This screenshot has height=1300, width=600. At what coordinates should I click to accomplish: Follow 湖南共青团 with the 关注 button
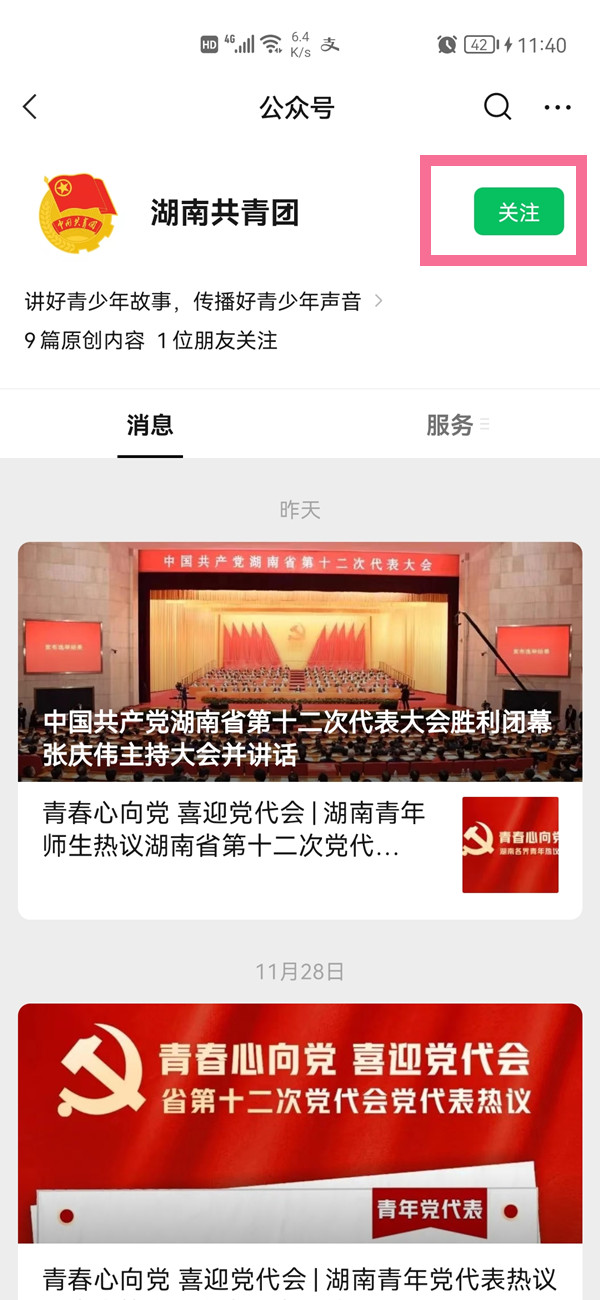tap(518, 212)
